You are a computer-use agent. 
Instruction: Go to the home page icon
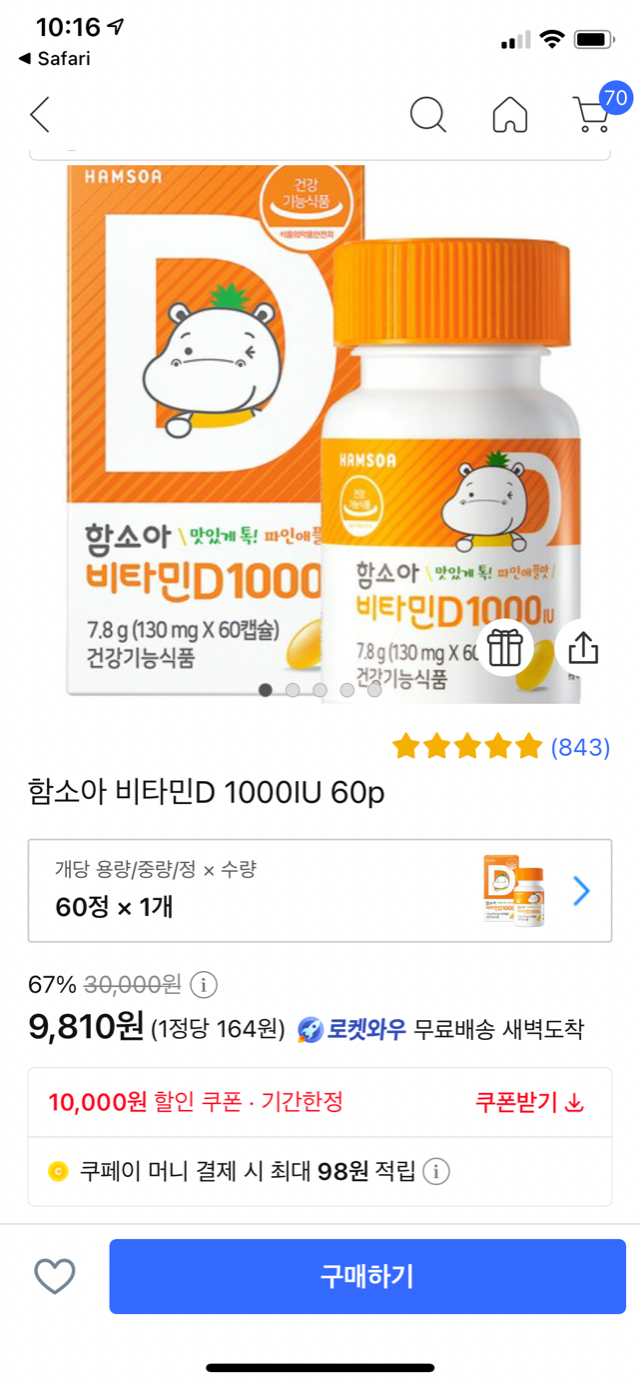[510, 115]
